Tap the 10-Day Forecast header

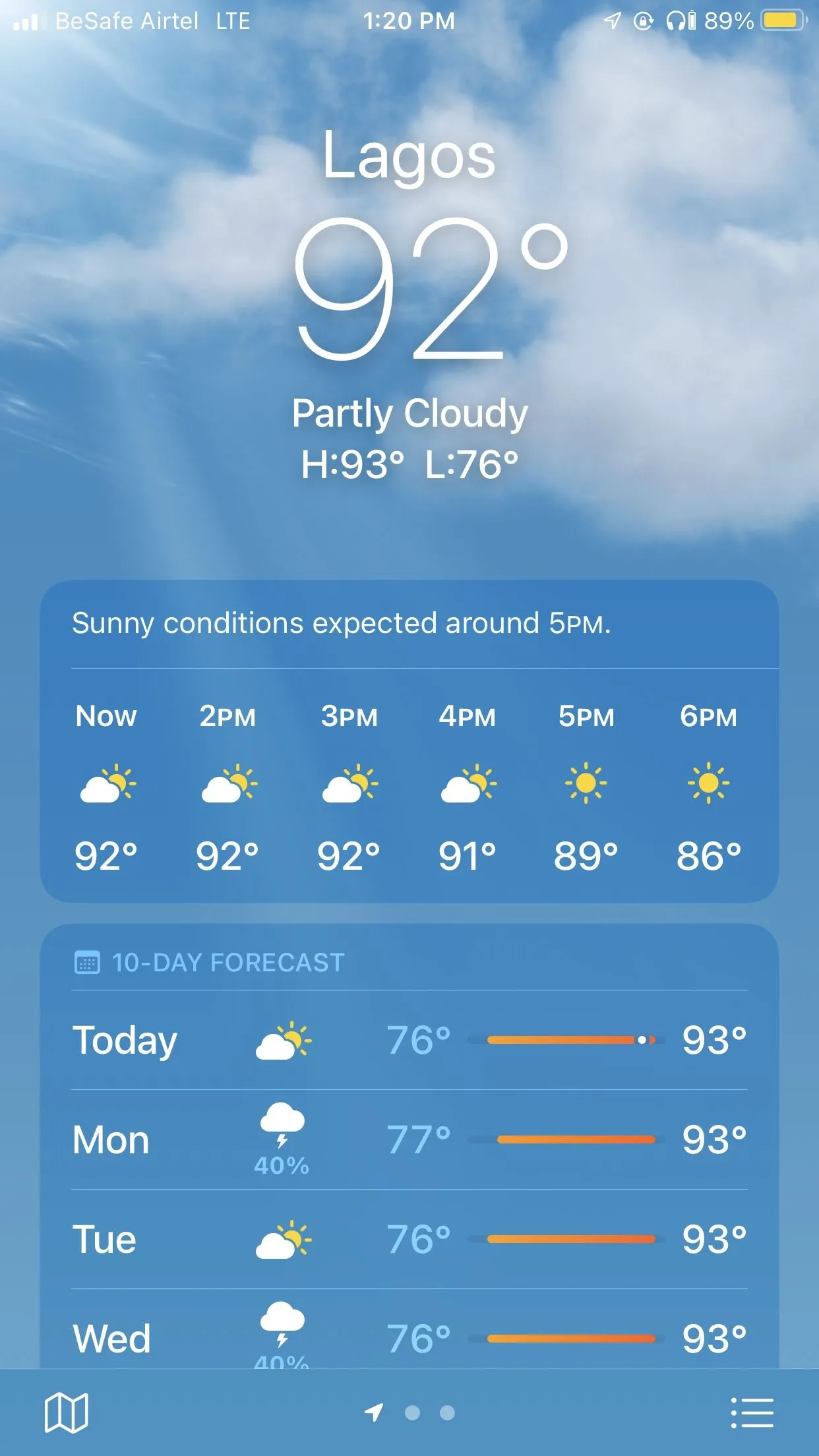[x=227, y=962]
